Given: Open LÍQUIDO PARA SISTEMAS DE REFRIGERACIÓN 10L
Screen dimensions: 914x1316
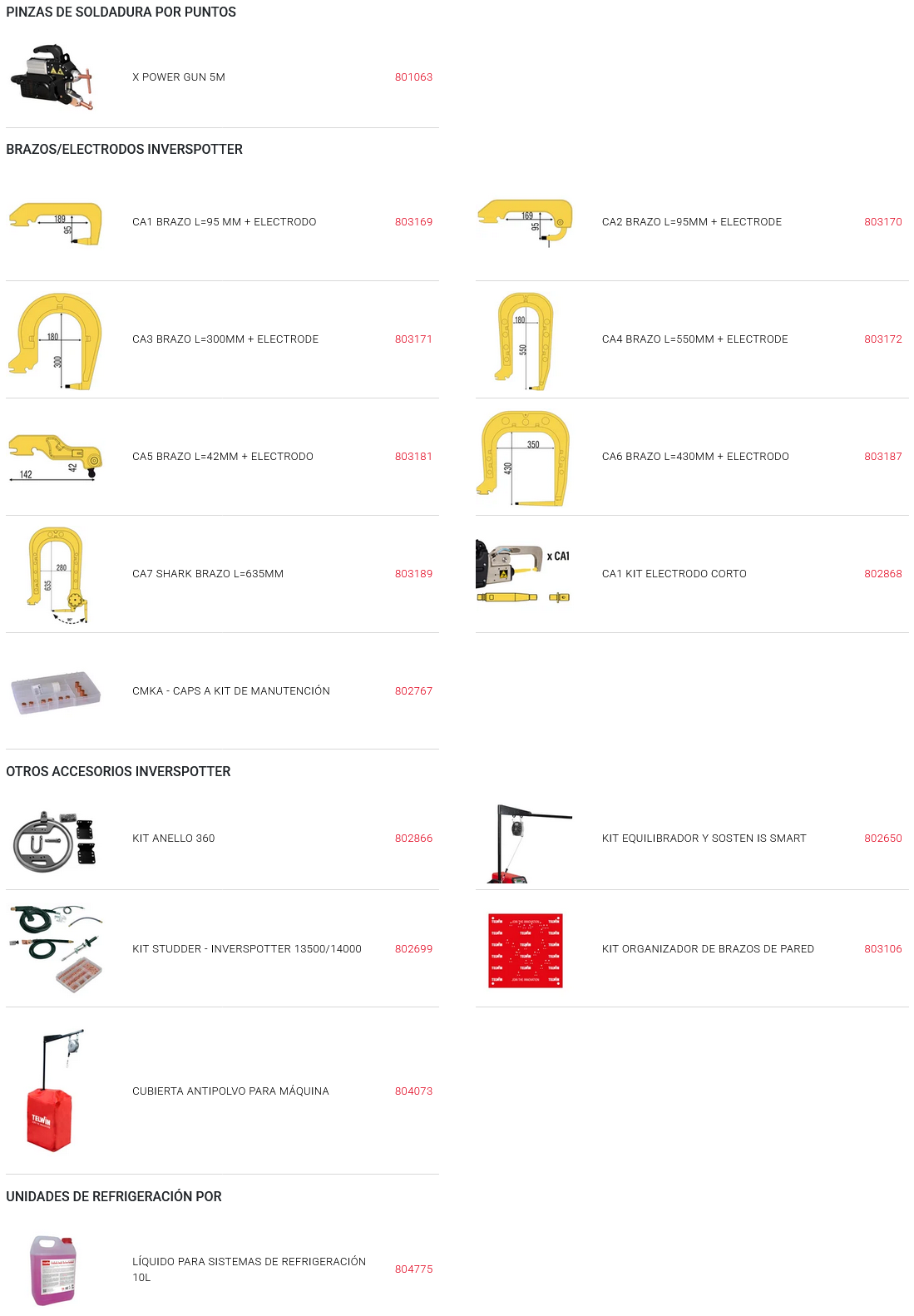Looking at the screenshot, I should (248, 1269).
